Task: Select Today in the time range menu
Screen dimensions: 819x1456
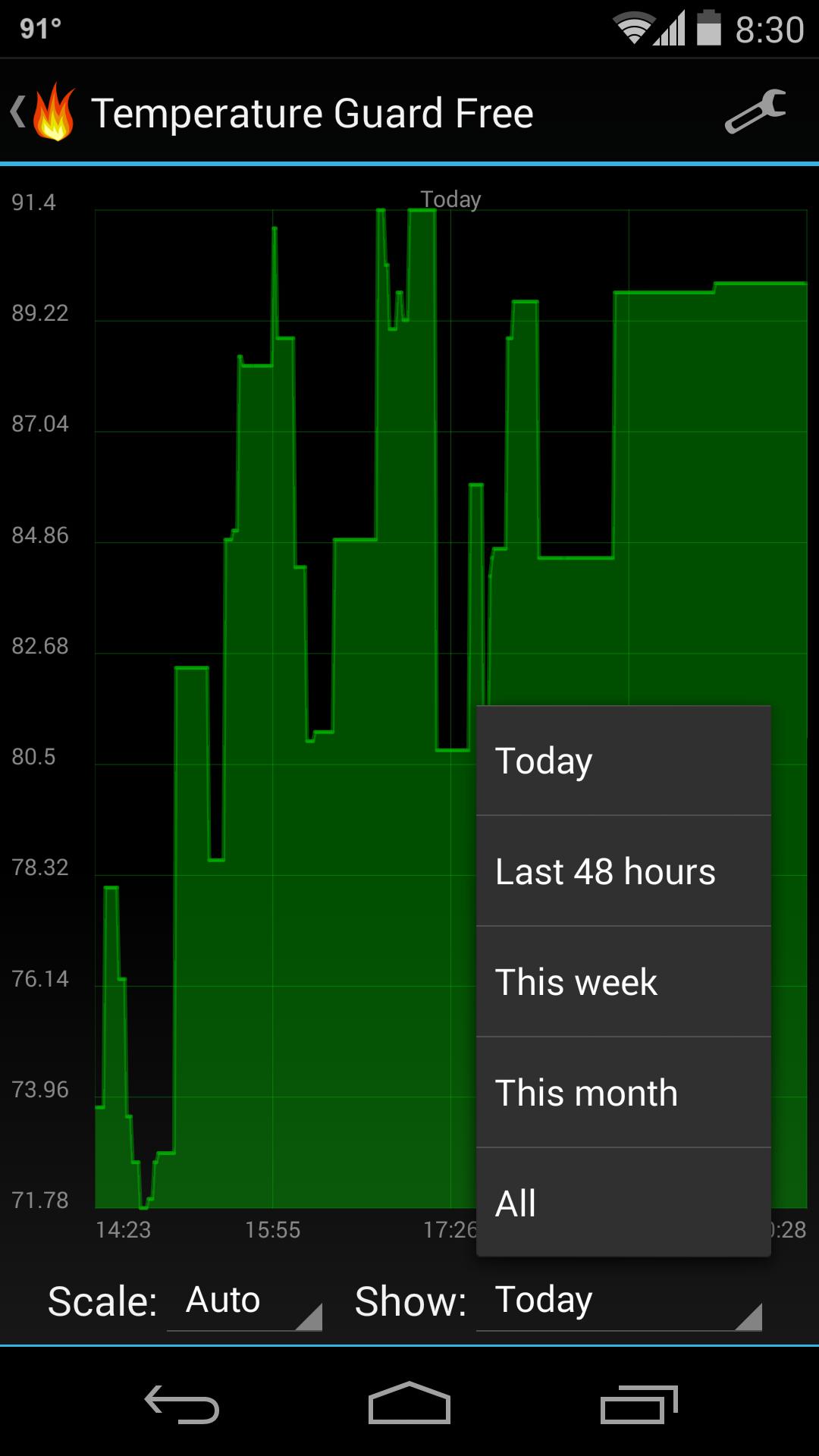Action: [622, 761]
